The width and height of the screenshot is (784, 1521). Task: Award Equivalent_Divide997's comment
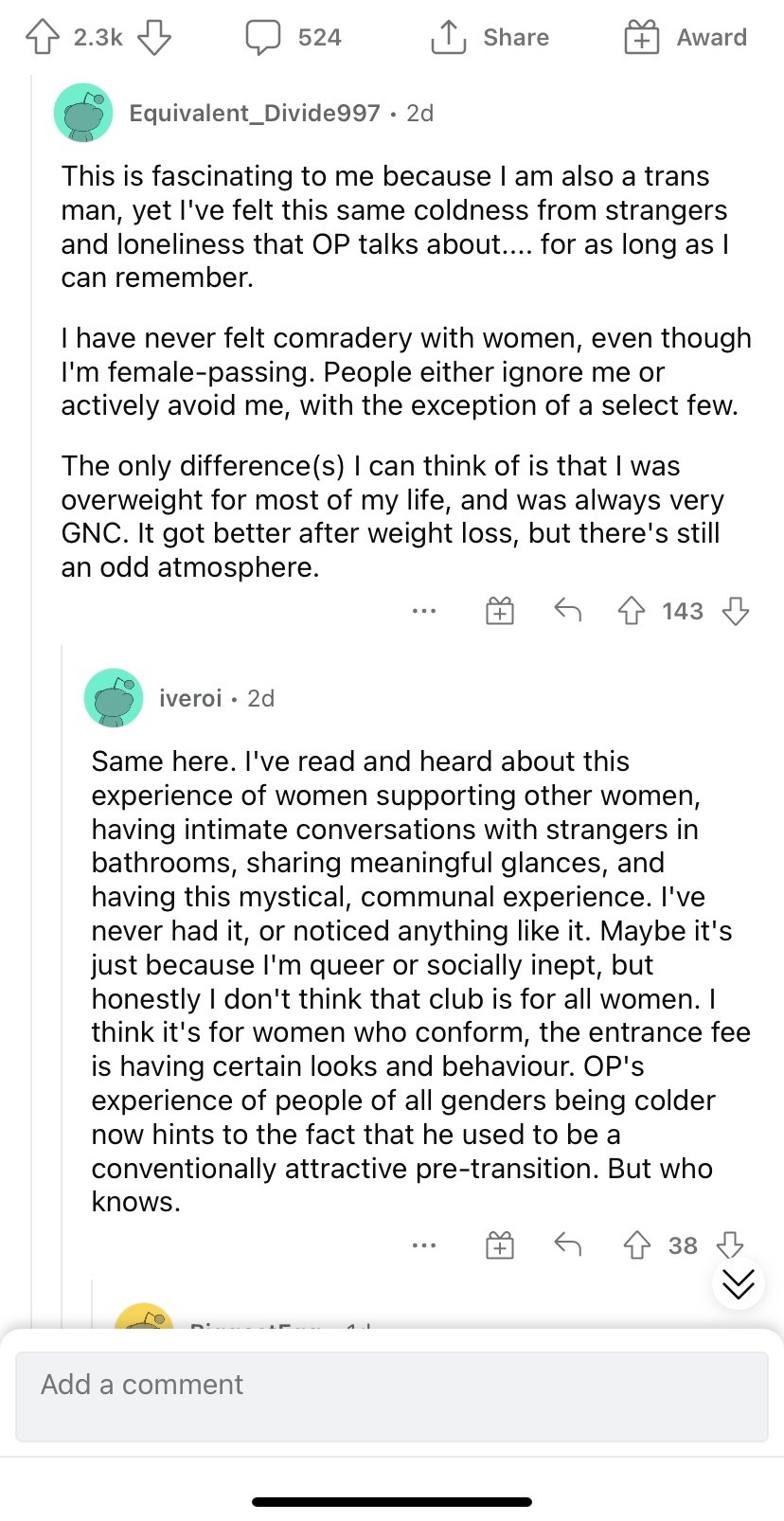pos(500,611)
